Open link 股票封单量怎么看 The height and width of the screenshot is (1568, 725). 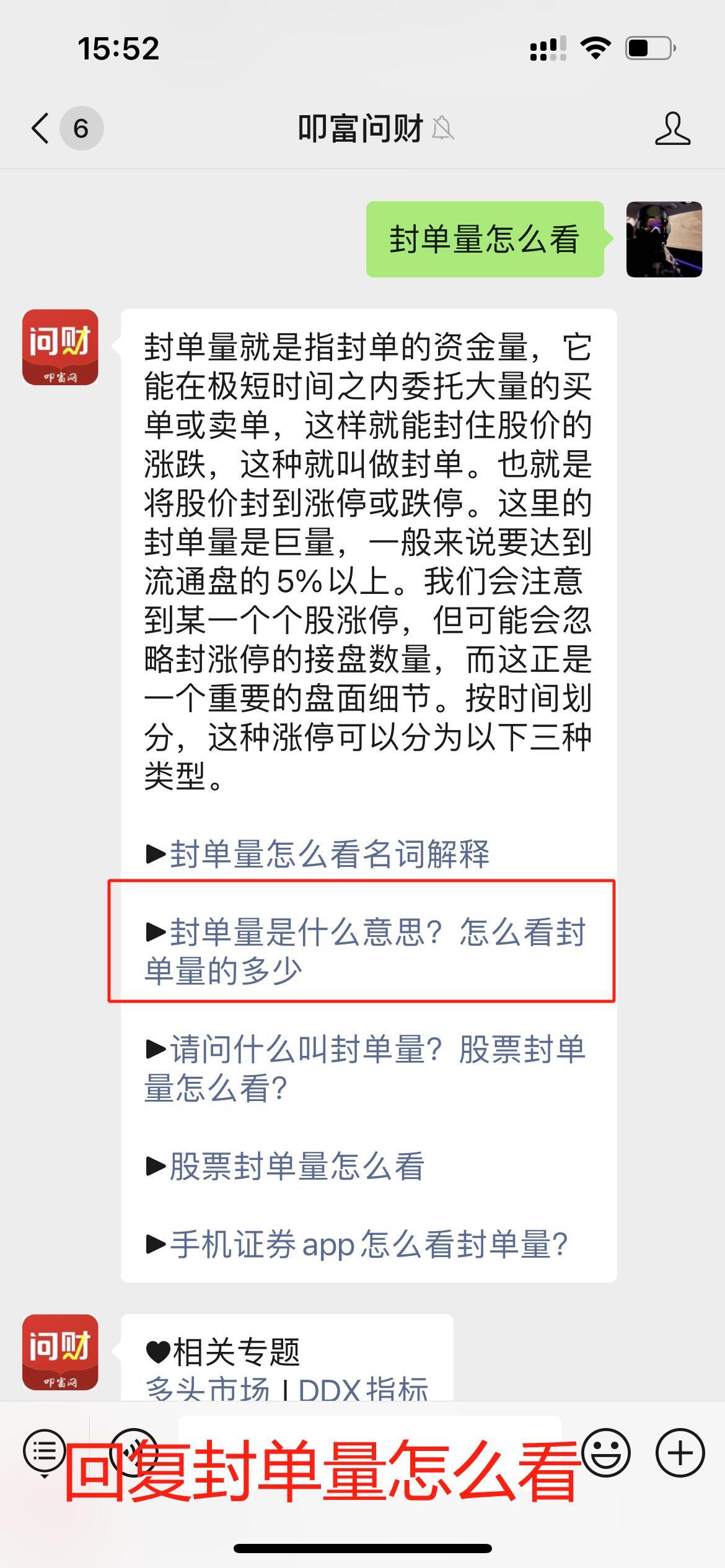[296, 1167]
